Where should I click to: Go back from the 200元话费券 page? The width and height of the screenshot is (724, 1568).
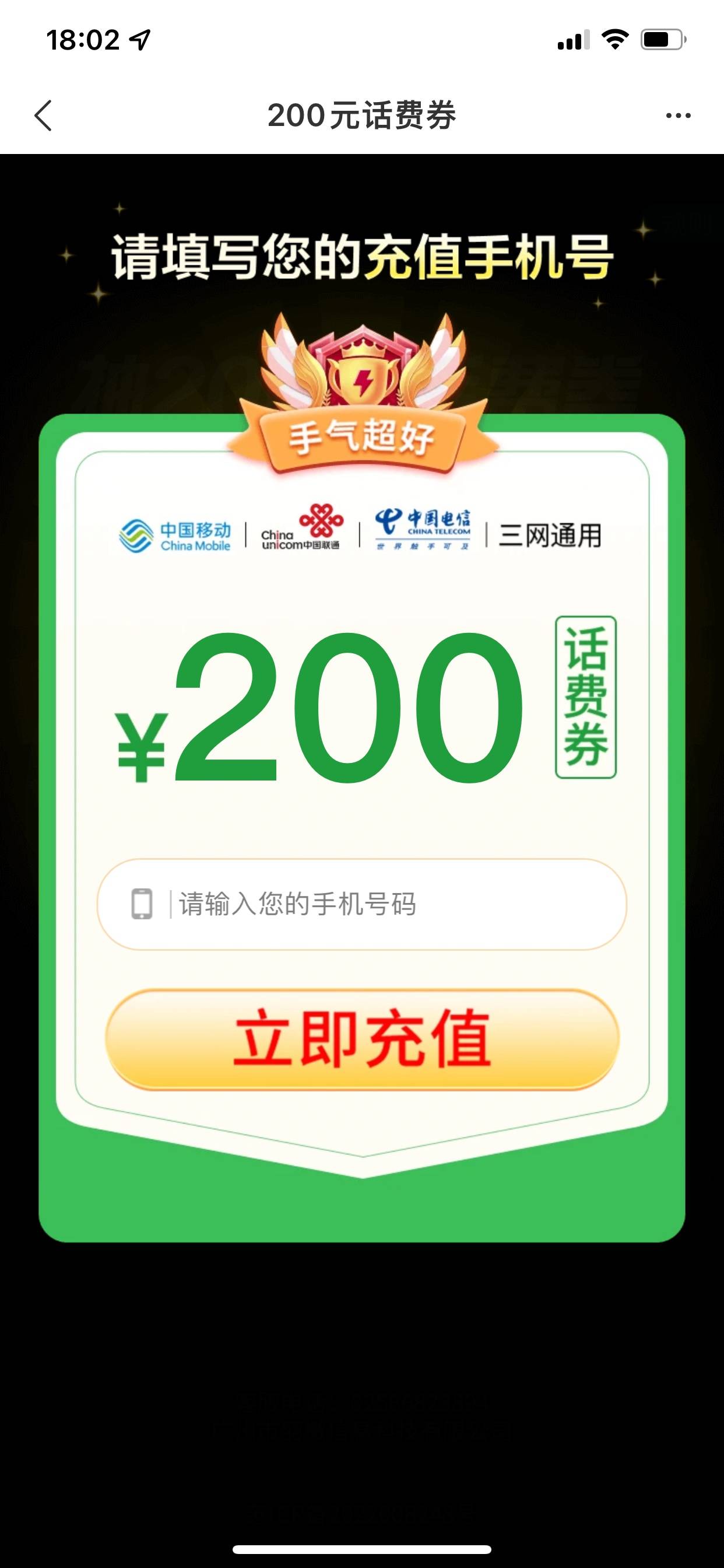tap(43, 115)
